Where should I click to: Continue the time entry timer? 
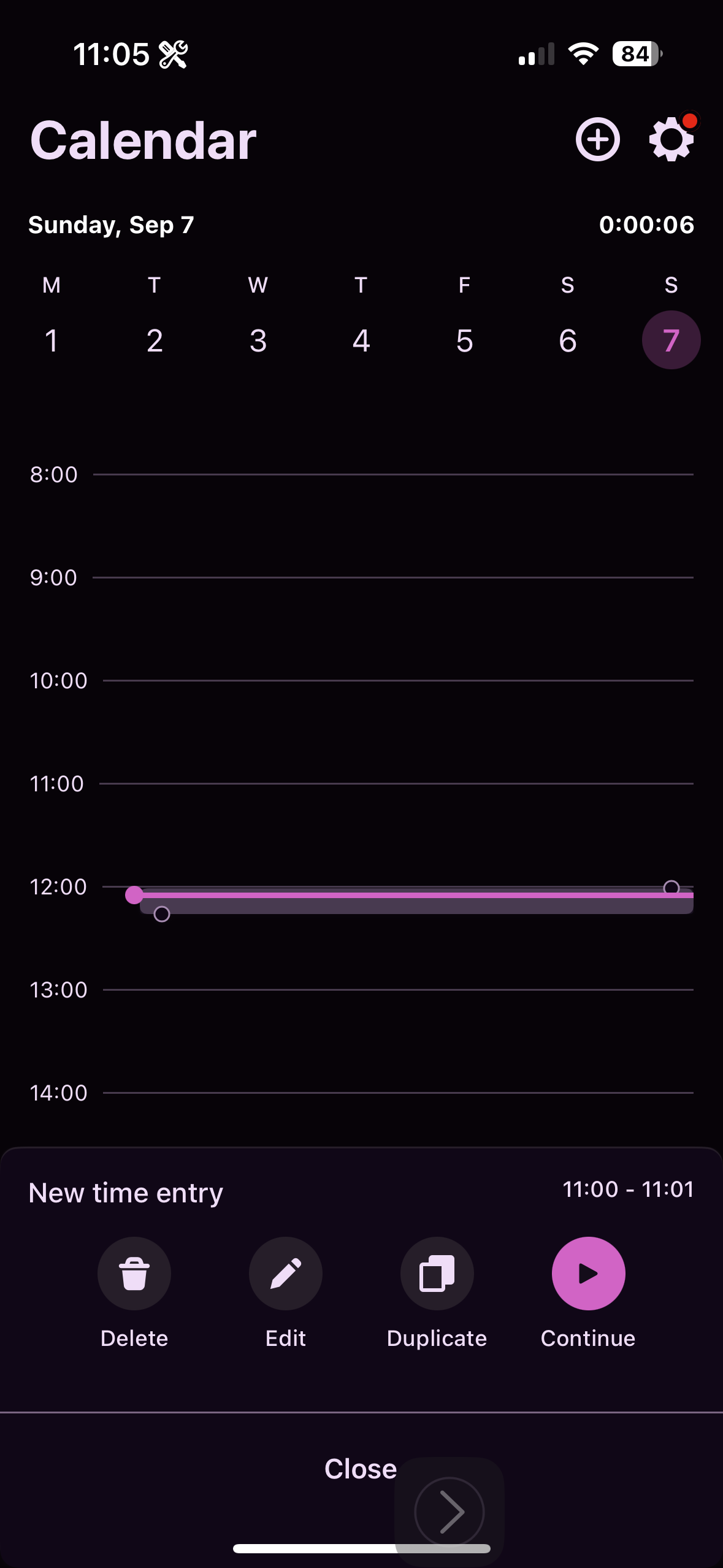pyautogui.click(x=588, y=1274)
